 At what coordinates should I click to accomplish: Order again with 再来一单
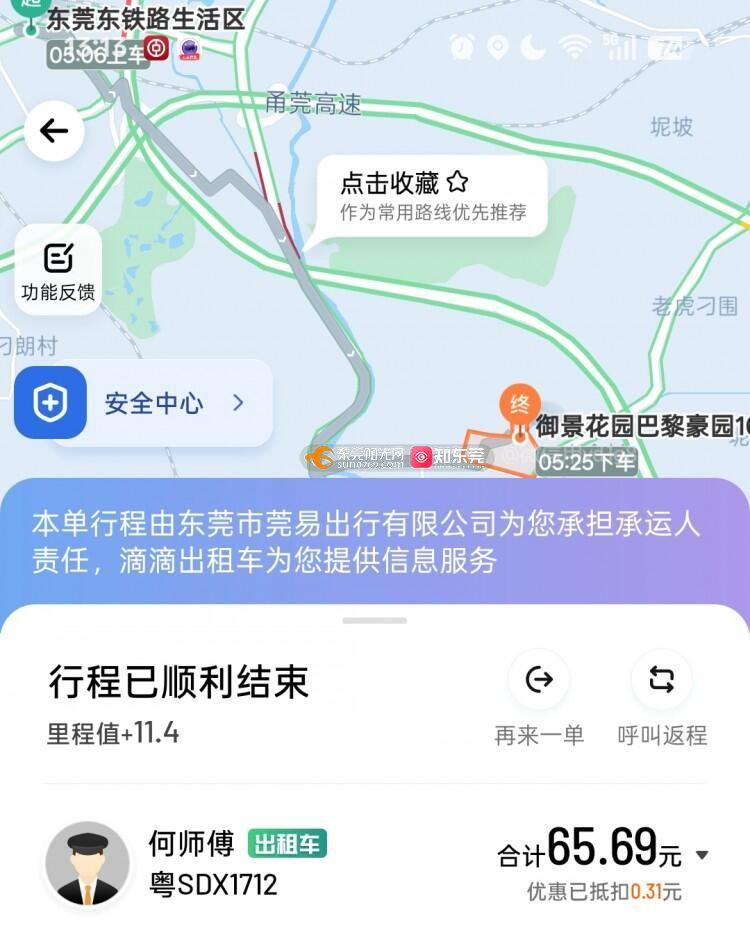[539, 699]
